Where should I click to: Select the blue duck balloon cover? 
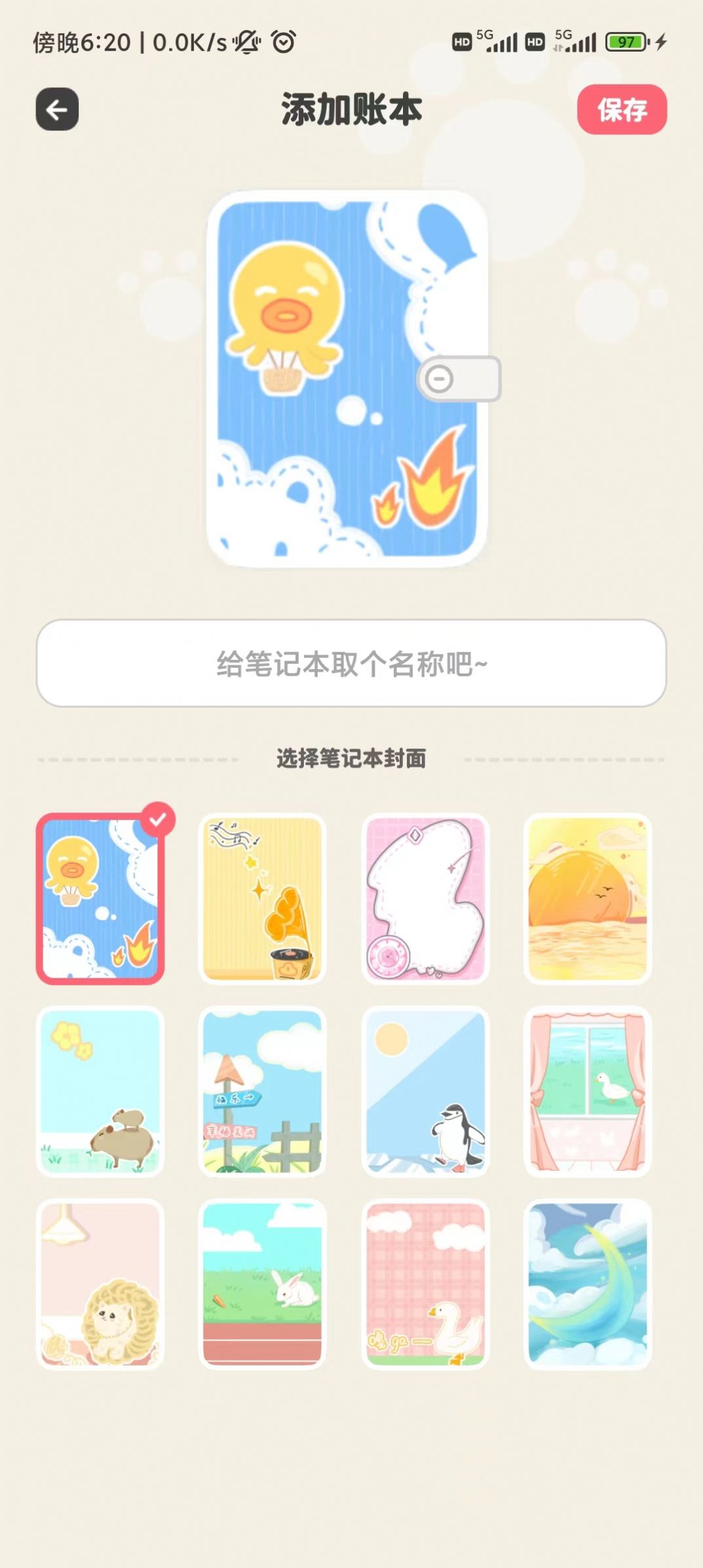click(x=100, y=898)
